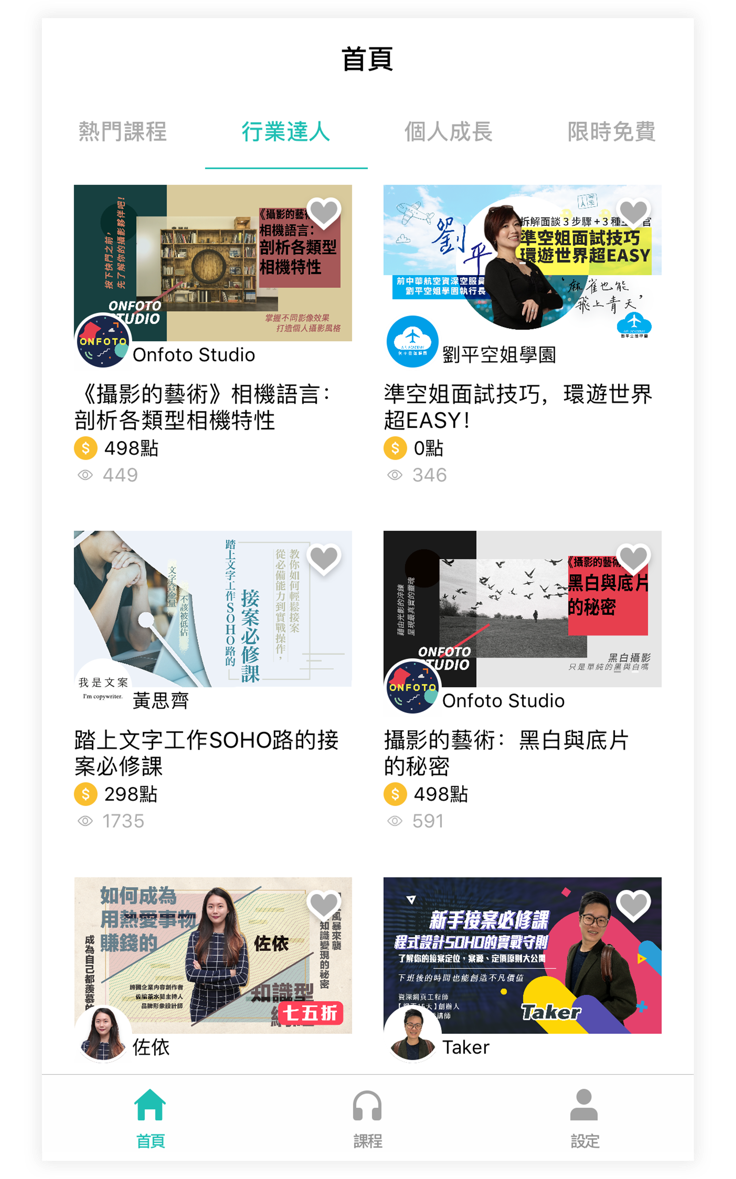This screenshot has height=1179, width=736.
Task: Select the 行業達人 tab
Action: click(x=286, y=132)
